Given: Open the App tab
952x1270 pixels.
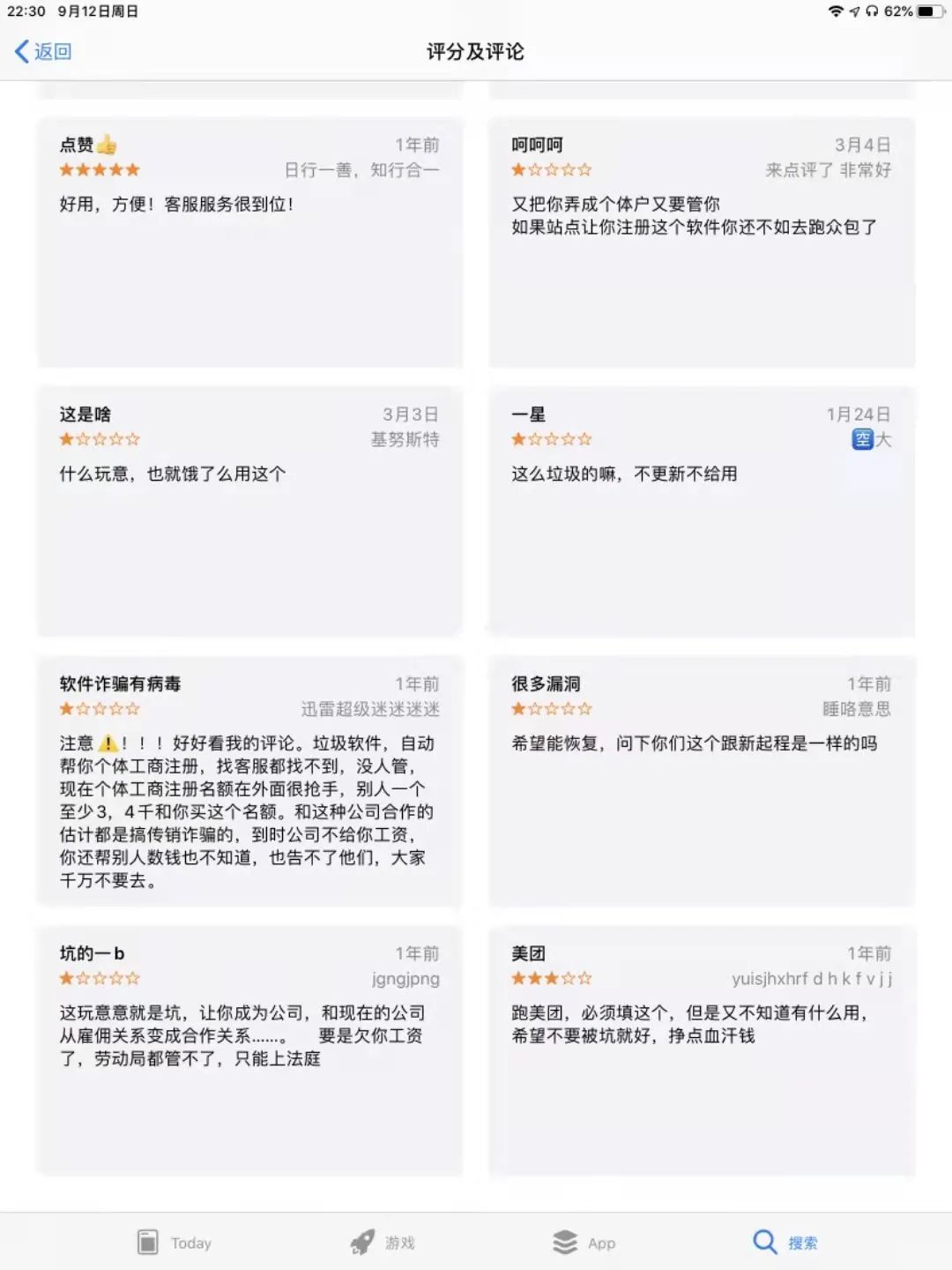Looking at the screenshot, I should pyautogui.click(x=584, y=1243).
